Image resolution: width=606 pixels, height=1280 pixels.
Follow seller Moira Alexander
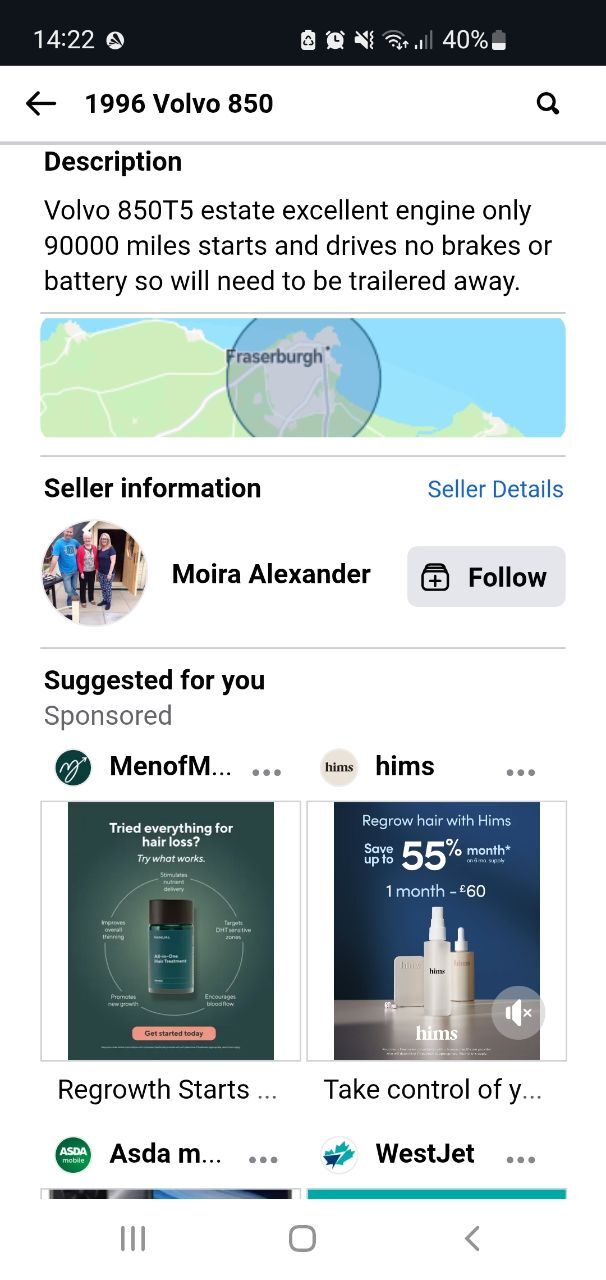tap(486, 577)
